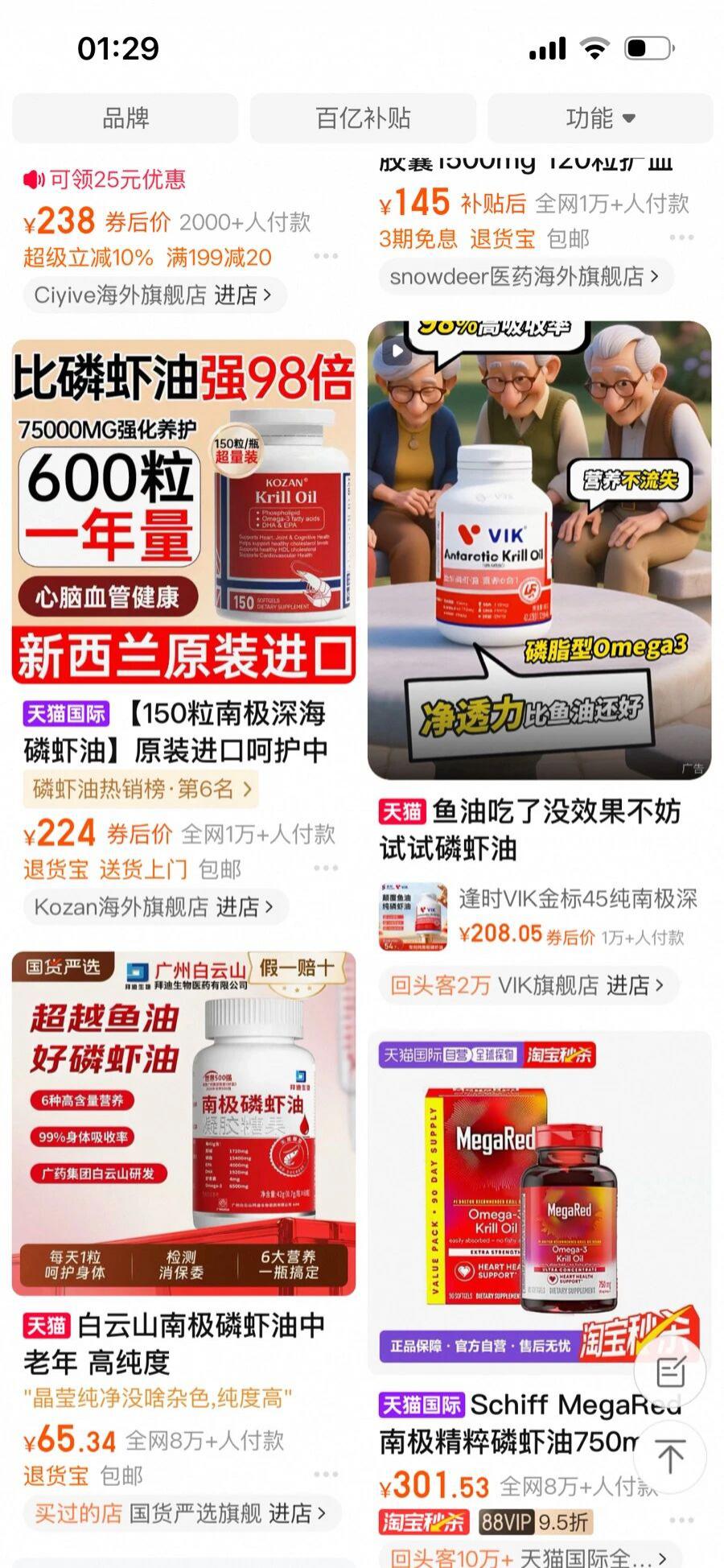Enter VIK旗舰店 store
Screen dimensions: 724x1568
pyautogui.click(x=529, y=985)
